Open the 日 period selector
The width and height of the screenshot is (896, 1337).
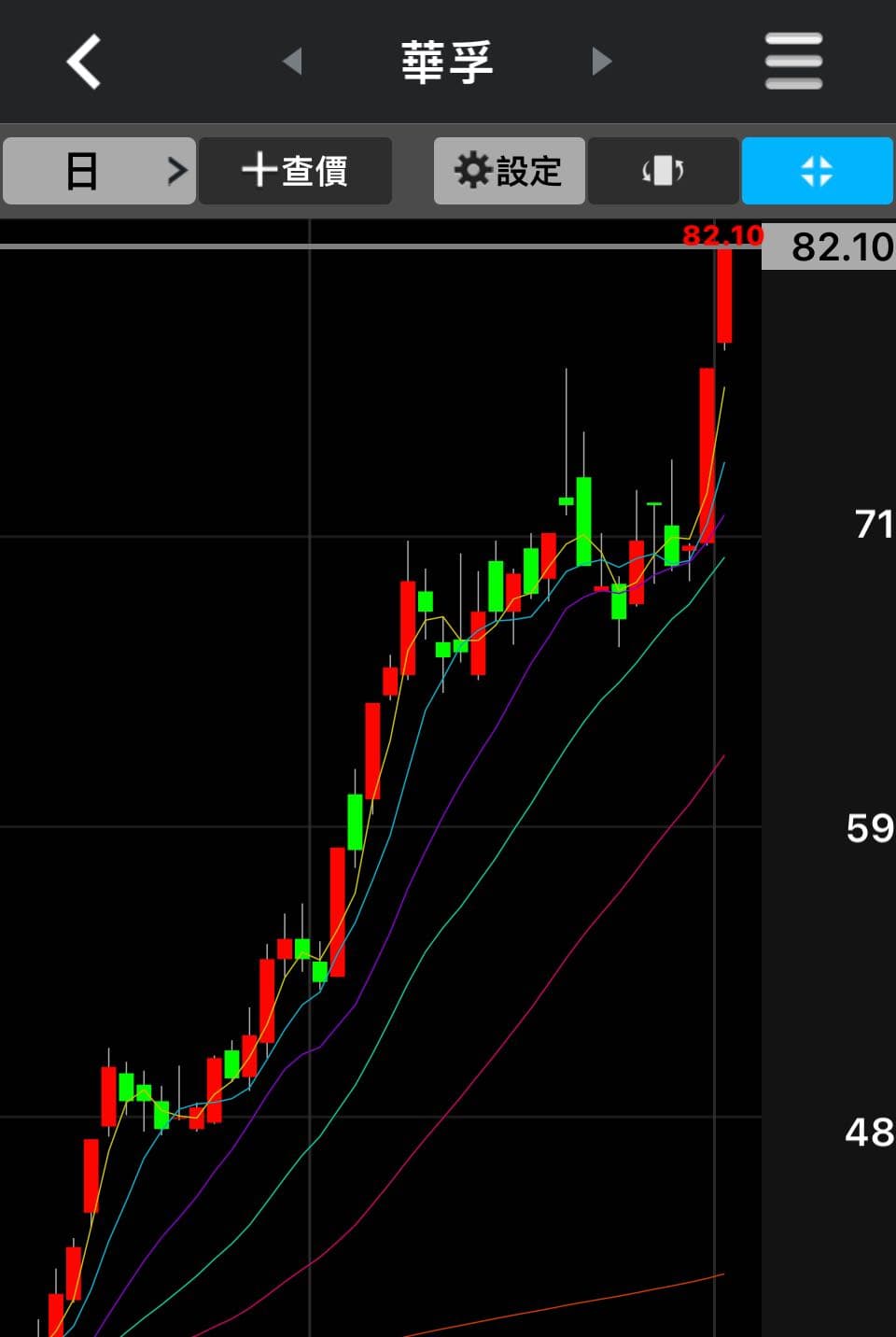[x=100, y=171]
